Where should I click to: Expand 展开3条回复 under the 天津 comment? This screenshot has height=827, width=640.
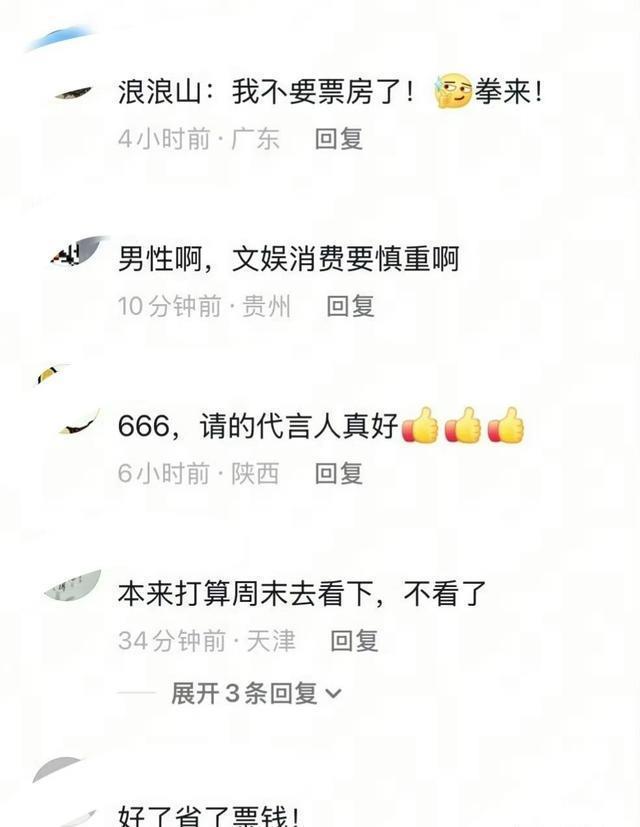pyautogui.click(x=256, y=693)
